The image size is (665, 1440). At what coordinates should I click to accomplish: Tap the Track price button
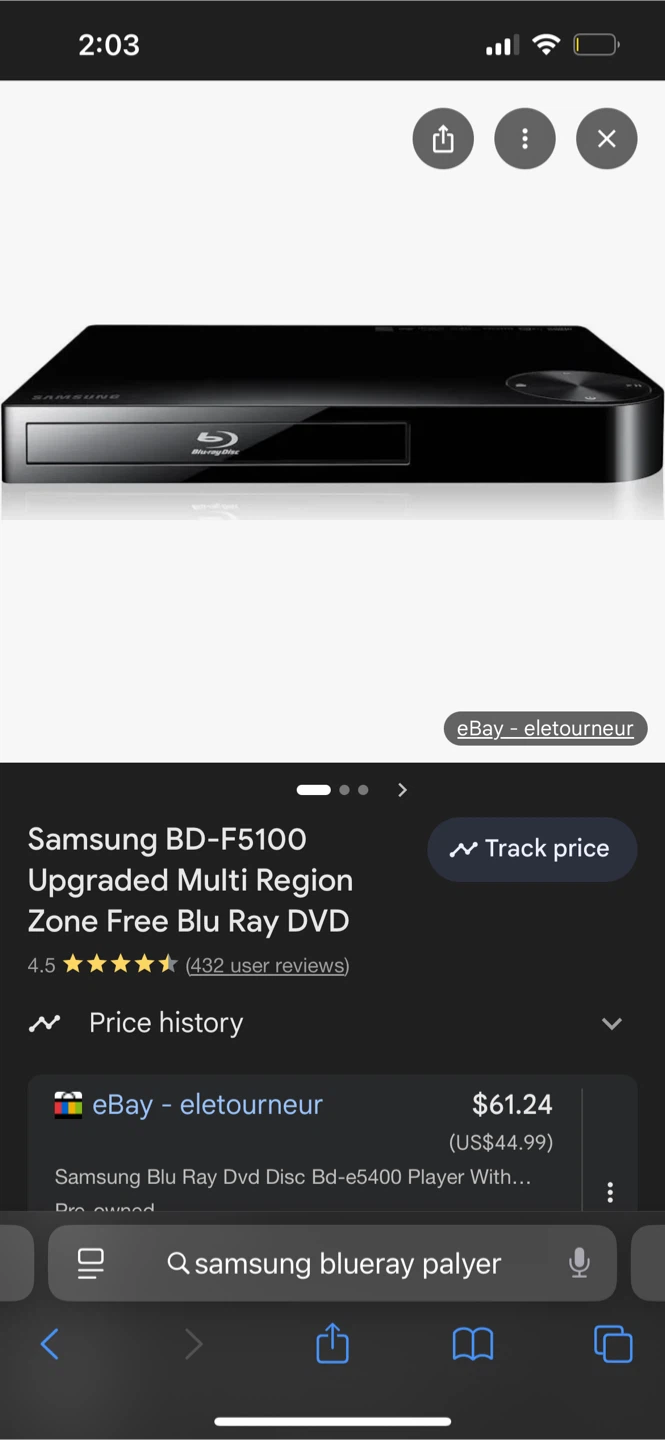pyautogui.click(x=531, y=849)
